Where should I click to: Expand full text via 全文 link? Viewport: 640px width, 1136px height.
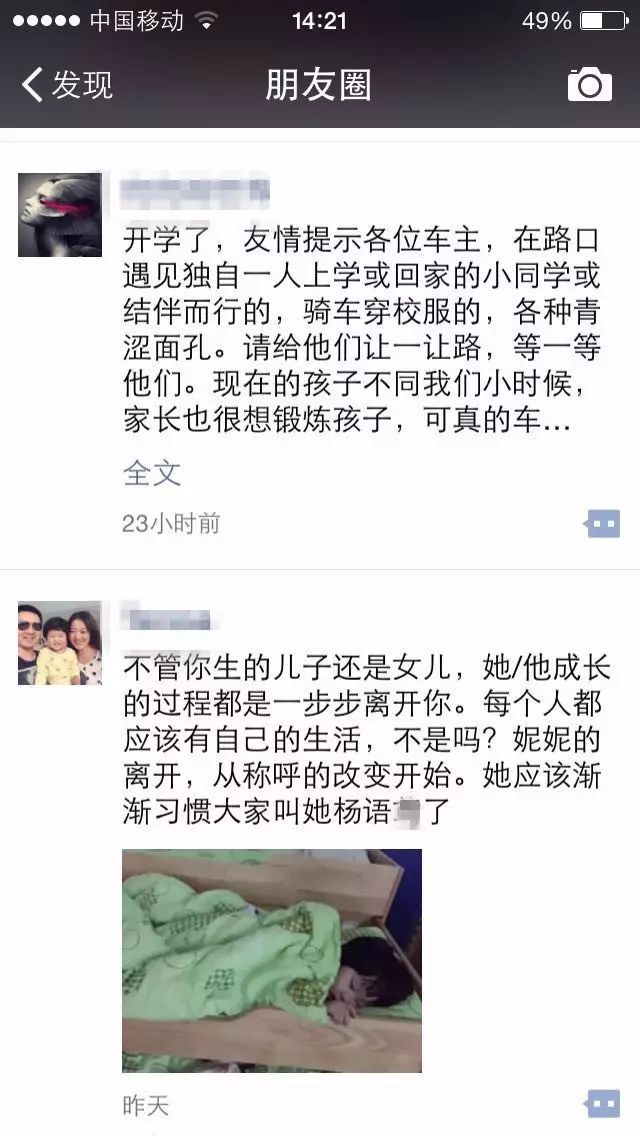(152, 473)
